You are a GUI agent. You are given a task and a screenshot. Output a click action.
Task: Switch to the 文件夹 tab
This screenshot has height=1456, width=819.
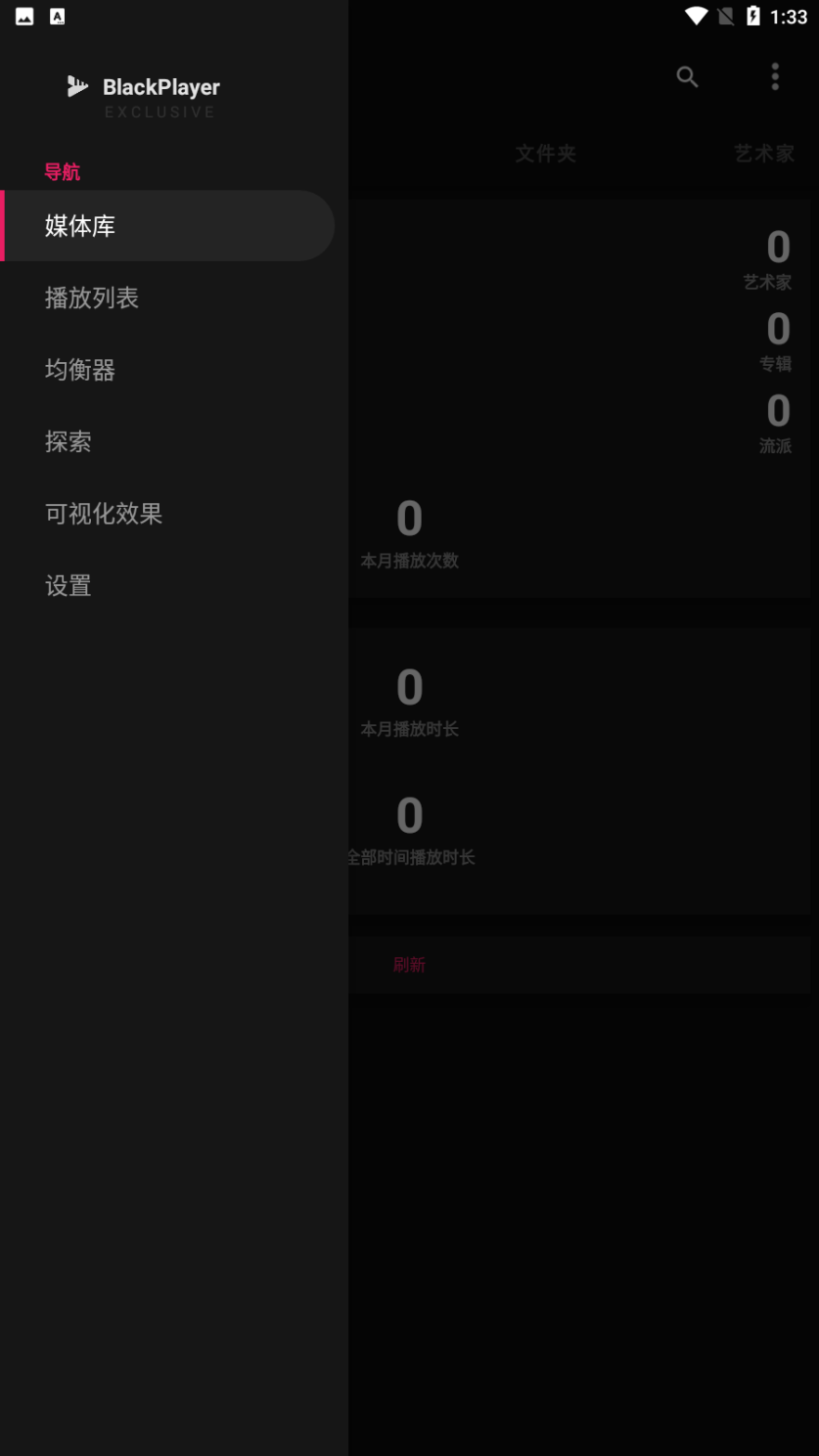(546, 154)
